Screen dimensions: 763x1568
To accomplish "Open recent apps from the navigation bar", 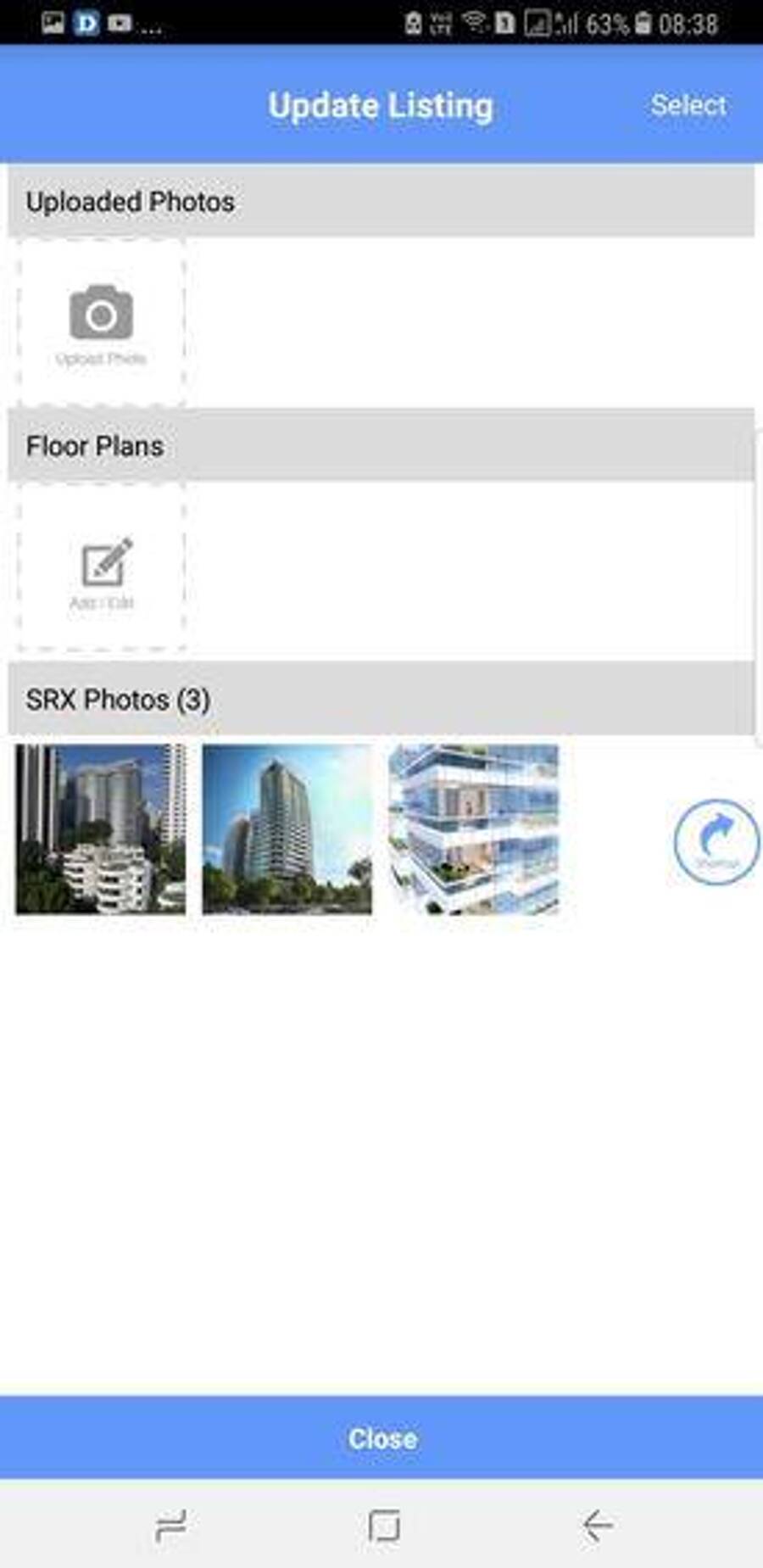I will tap(171, 1525).
